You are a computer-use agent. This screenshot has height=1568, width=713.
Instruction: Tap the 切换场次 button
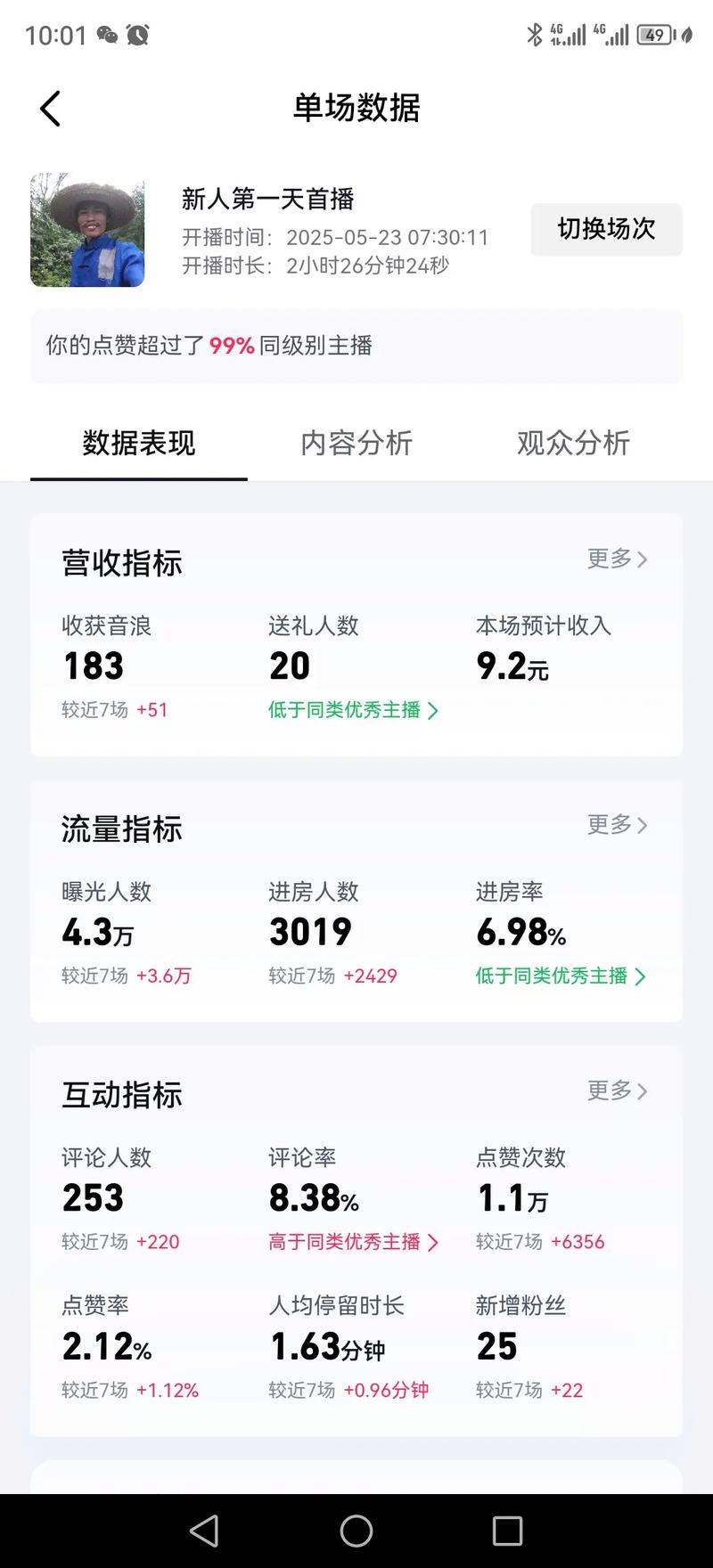coord(606,229)
